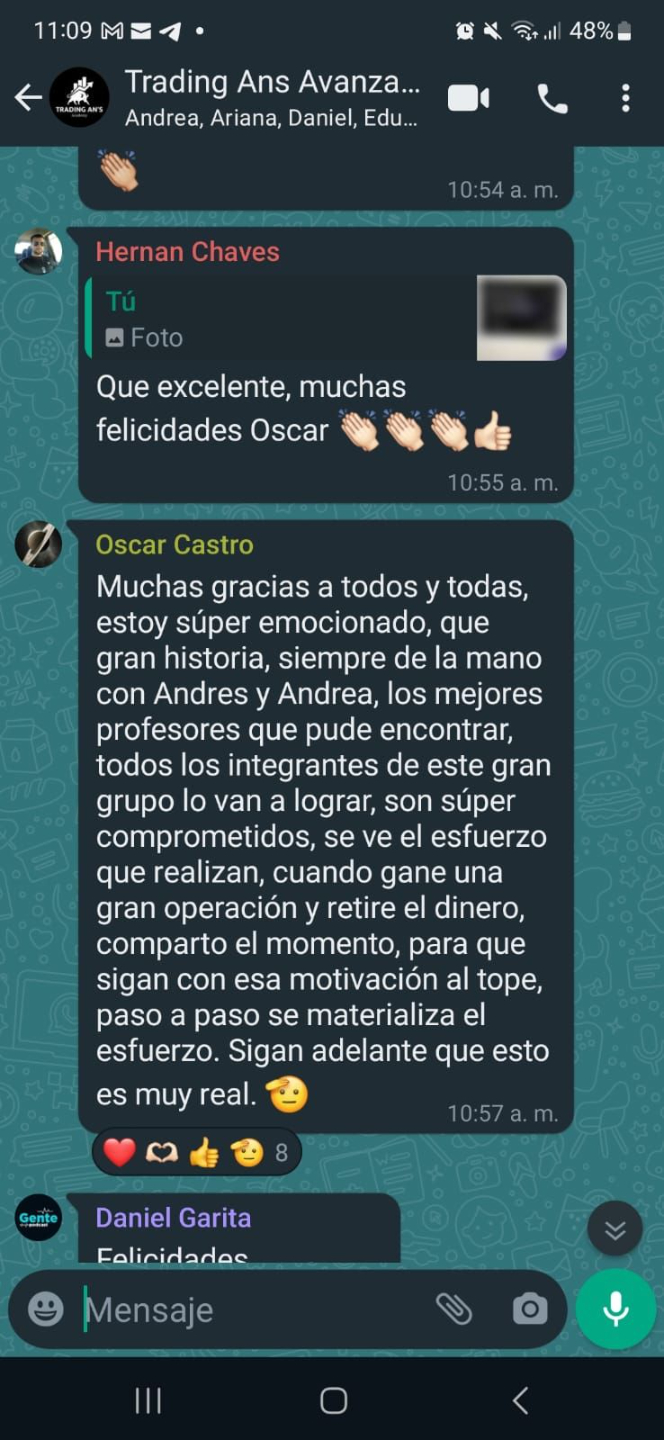The width and height of the screenshot is (664, 1440).
Task: Open Oscar Castro's profile picture
Action: [38, 545]
